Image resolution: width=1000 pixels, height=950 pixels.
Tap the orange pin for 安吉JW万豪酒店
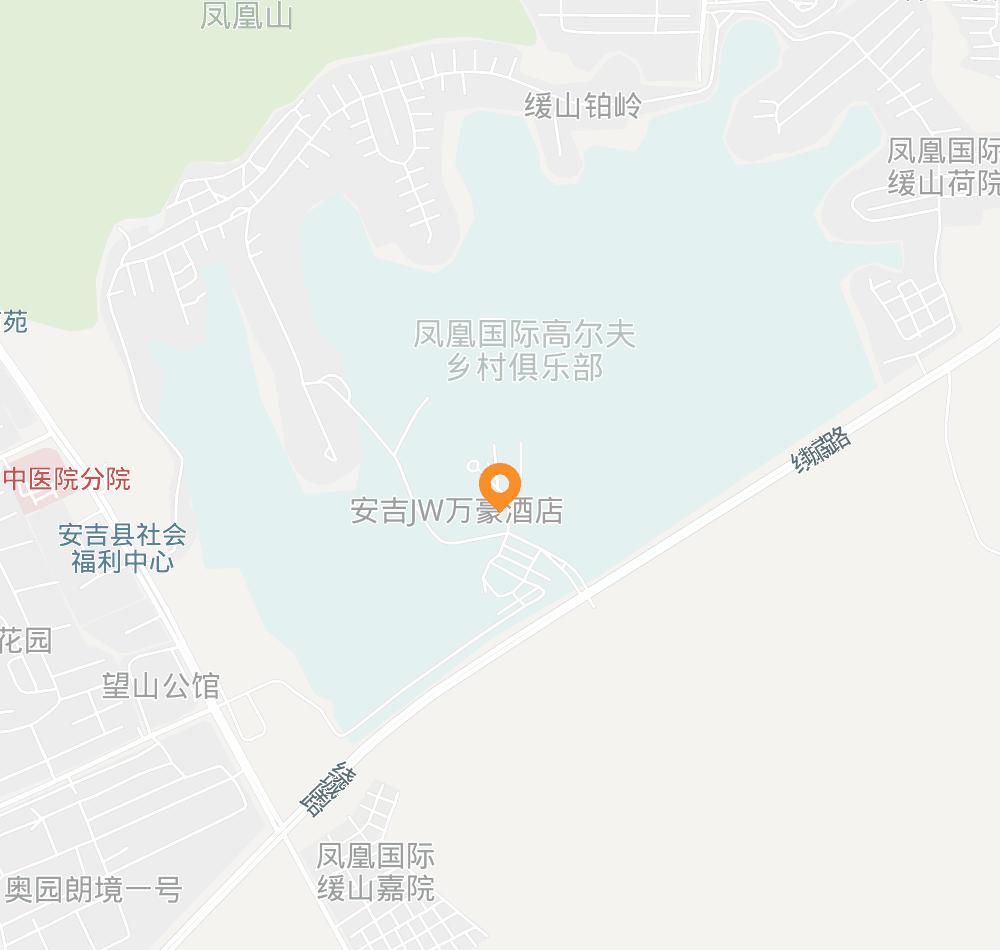click(500, 486)
